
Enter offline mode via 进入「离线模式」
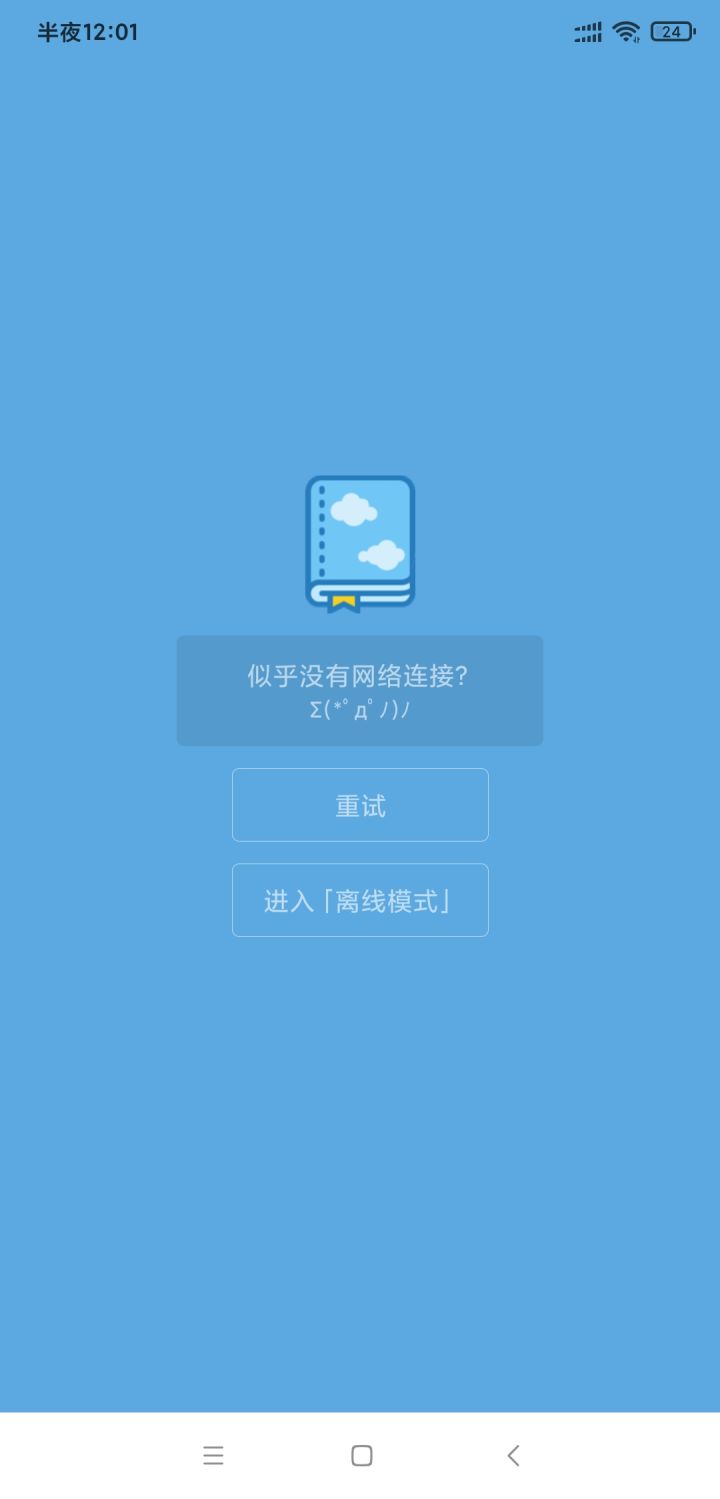[360, 900]
